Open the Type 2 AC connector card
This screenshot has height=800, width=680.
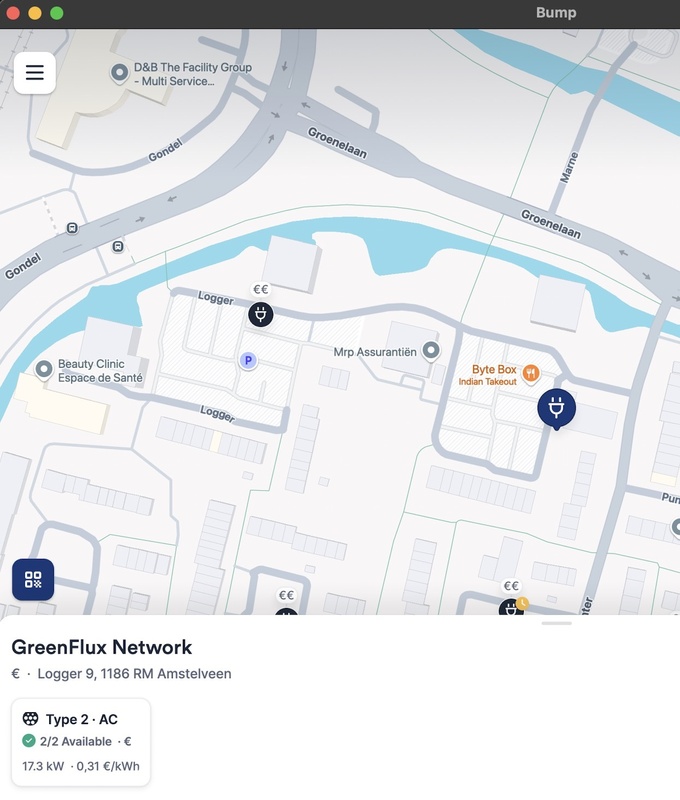click(x=81, y=742)
